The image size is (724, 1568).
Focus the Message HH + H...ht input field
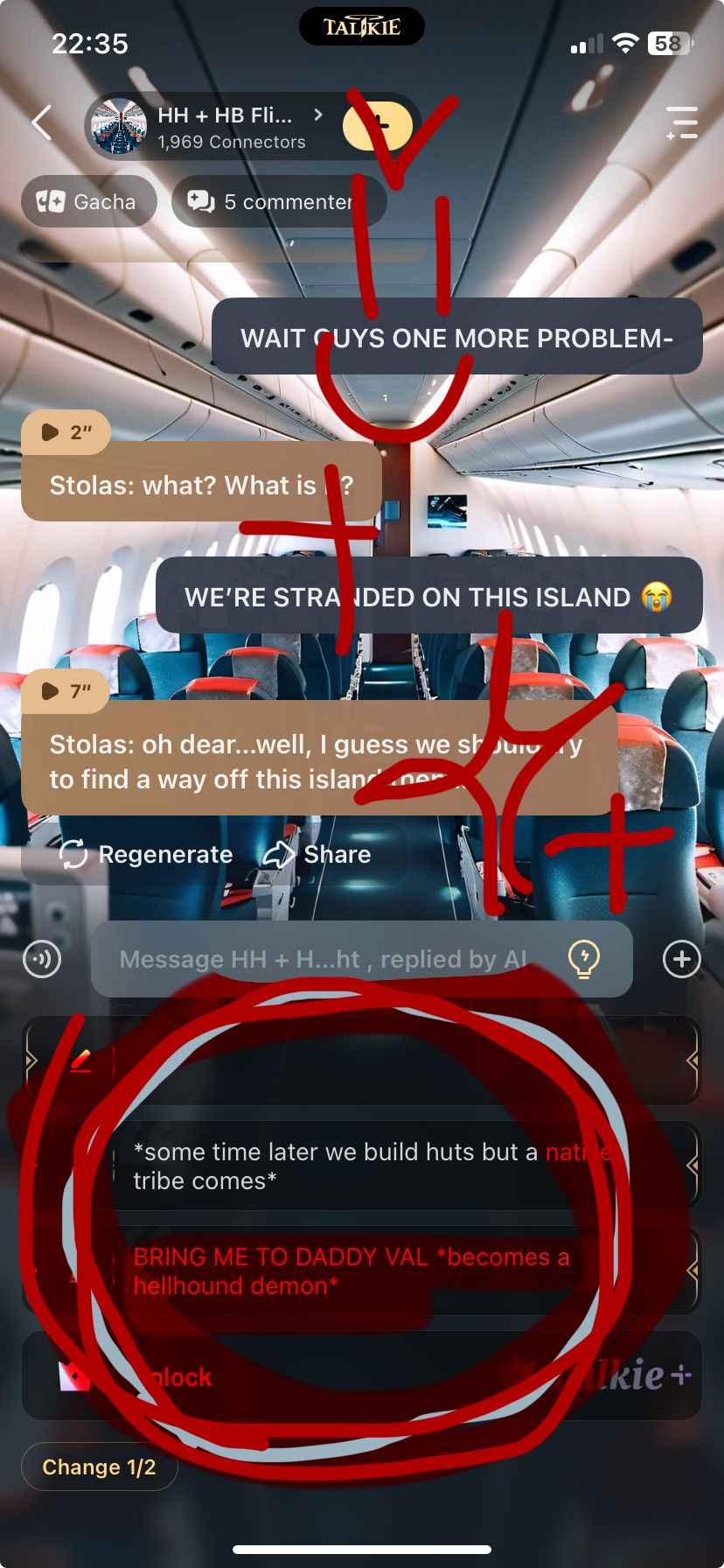tap(324, 959)
